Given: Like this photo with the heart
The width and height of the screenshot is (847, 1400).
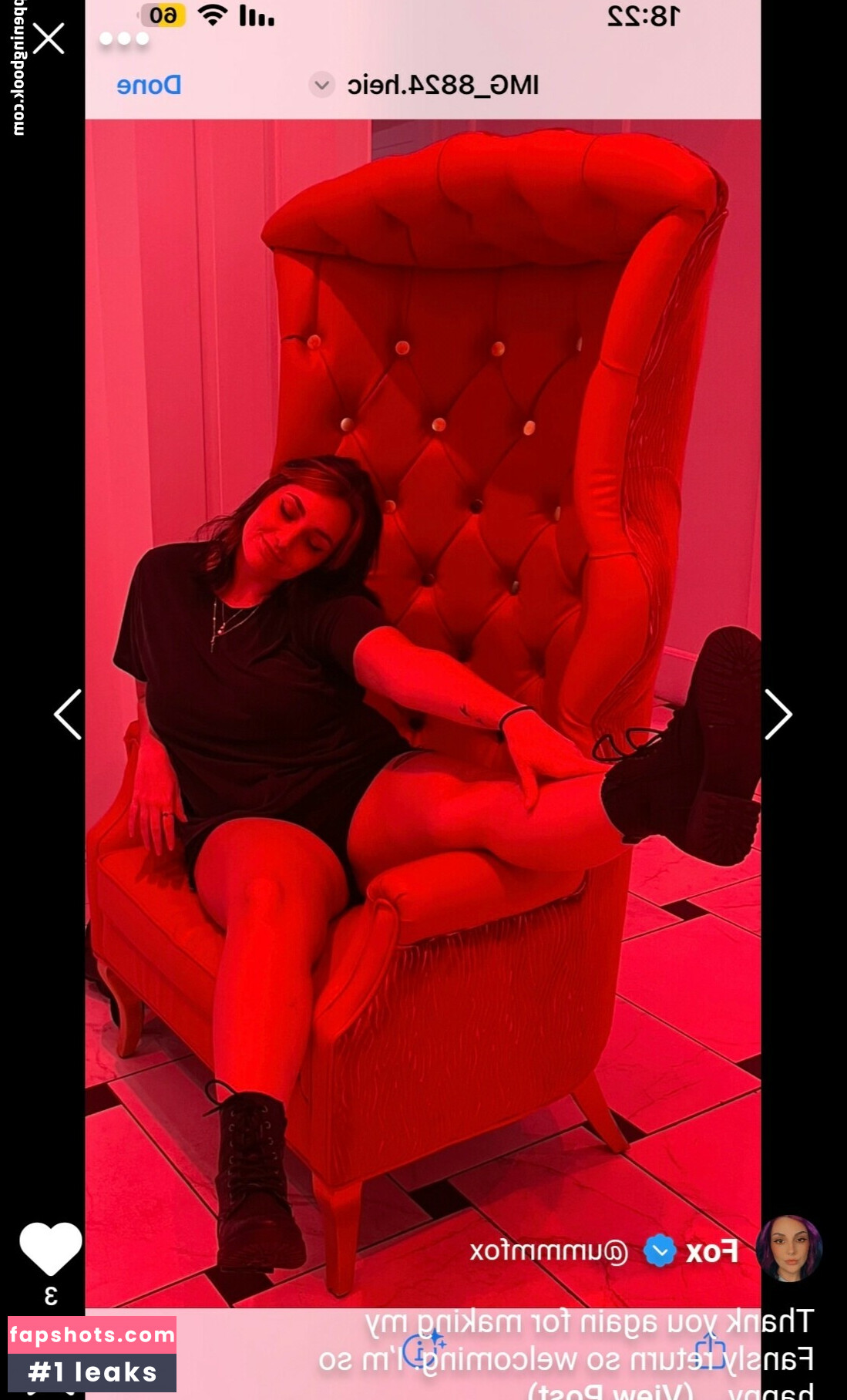Looking at the screenshot, I should [x=50, y=1248].
